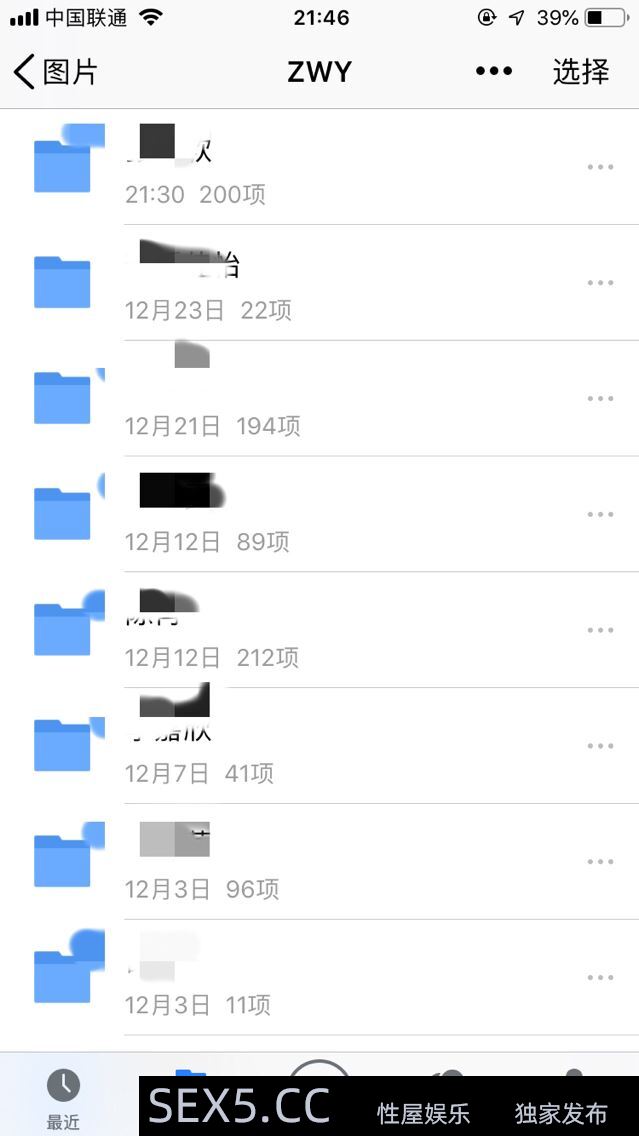Show more options for the 96项 folder
Screen dimensions: 639x1136
pos(600,862)
